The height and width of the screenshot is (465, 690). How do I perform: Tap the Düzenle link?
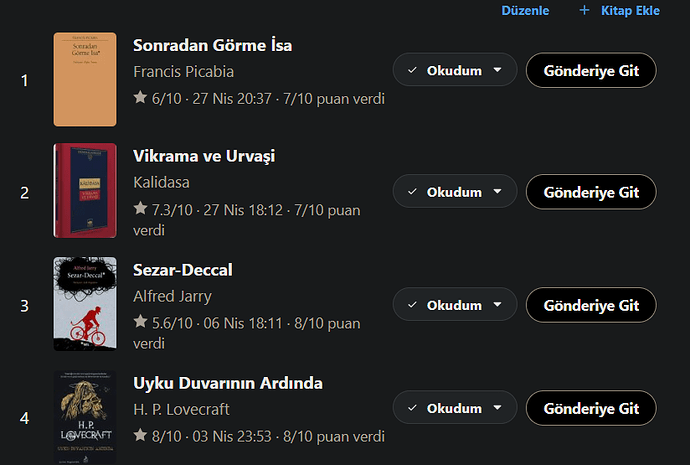click(525, 10)
